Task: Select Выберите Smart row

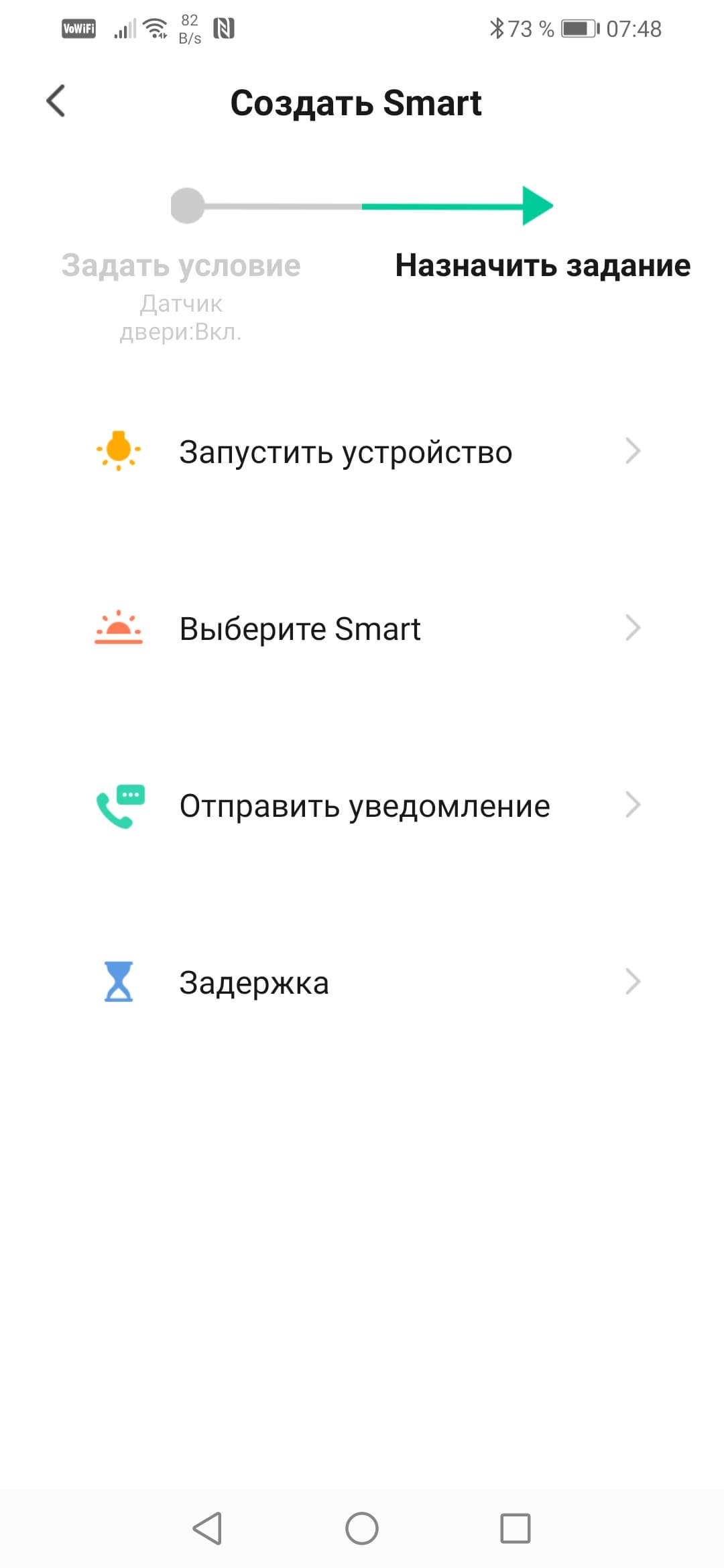Action: coord(362,629)
